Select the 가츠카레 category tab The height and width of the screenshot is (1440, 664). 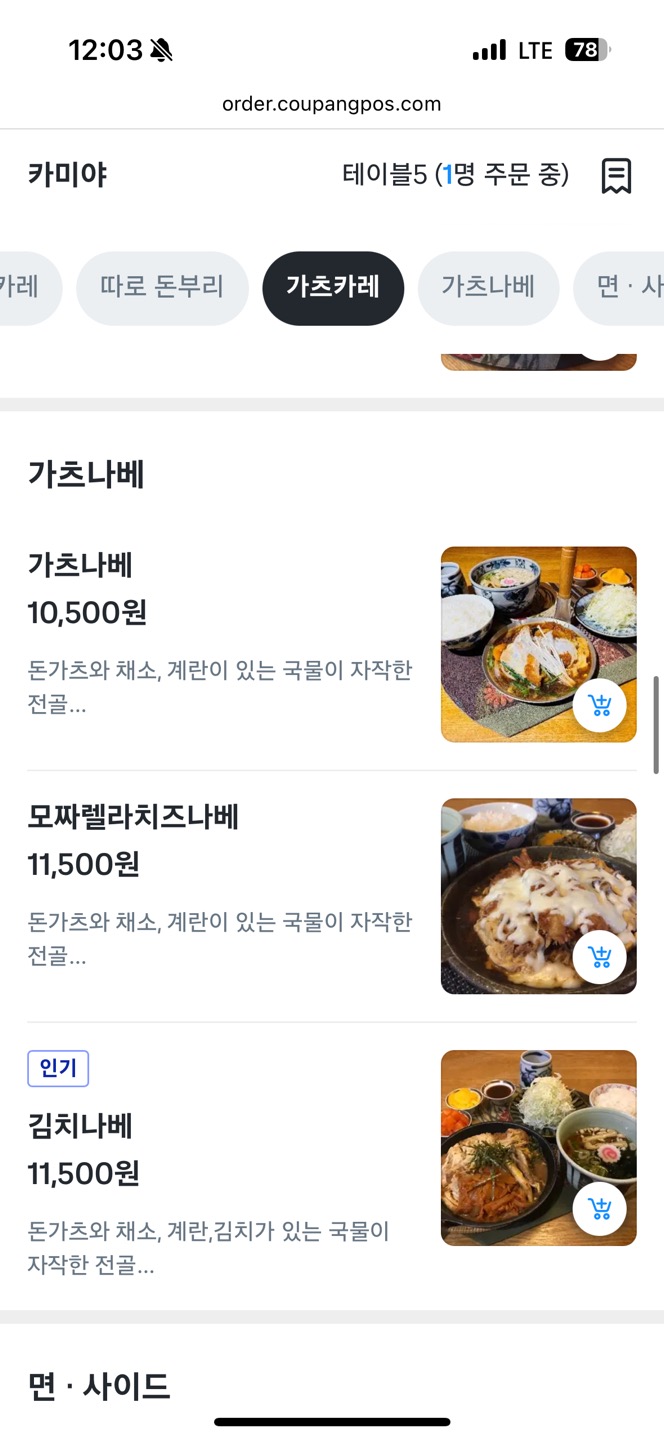333,288
